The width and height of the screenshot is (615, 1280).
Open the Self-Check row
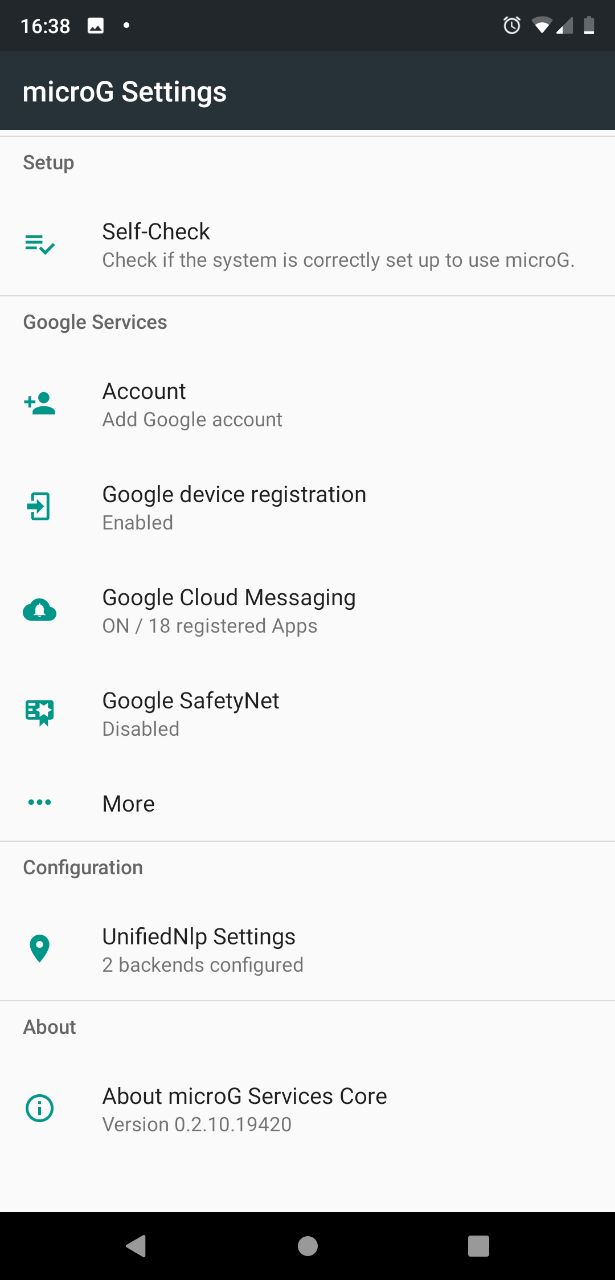307,245
